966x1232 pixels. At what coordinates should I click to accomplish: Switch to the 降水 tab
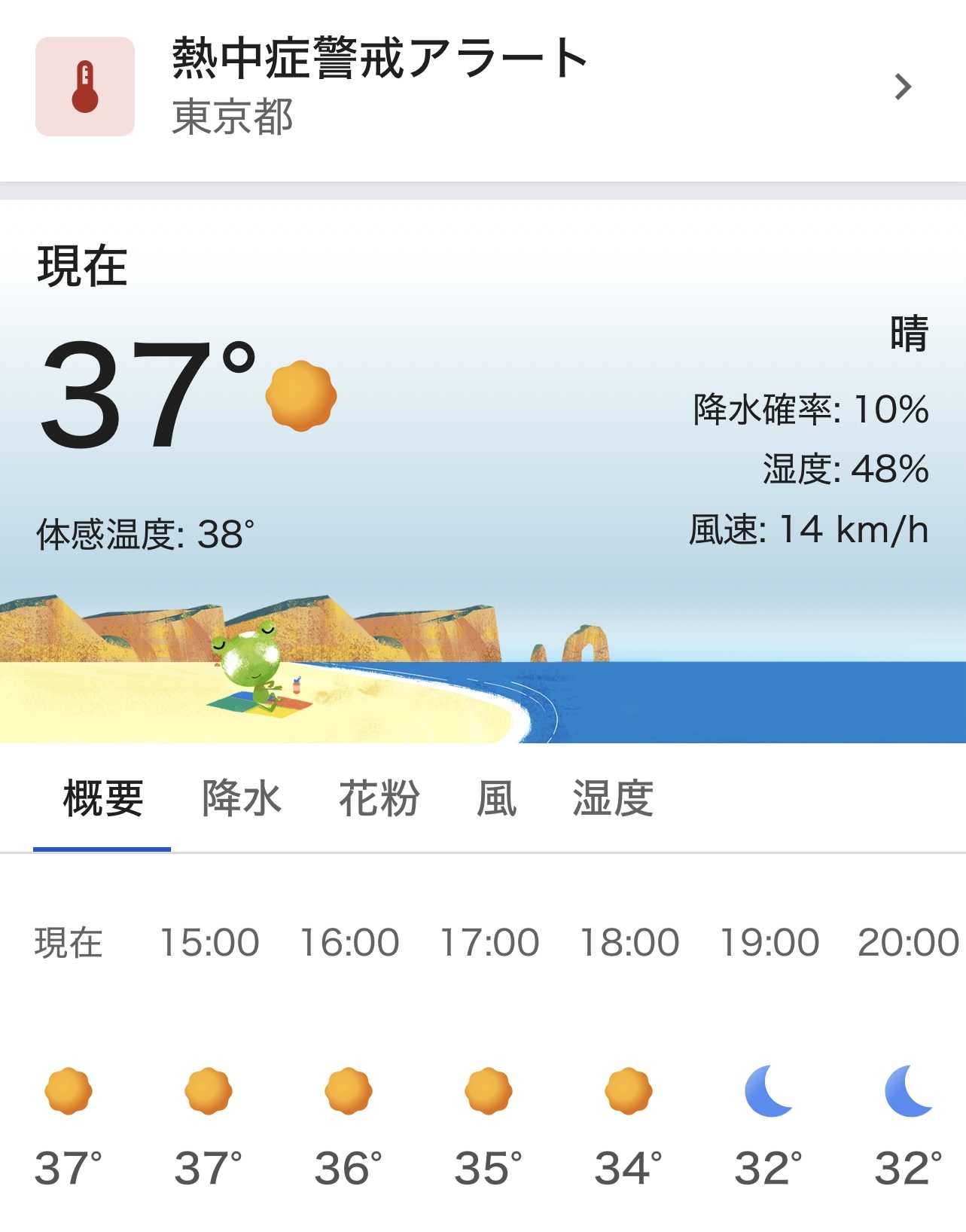[x=241, y=799]
